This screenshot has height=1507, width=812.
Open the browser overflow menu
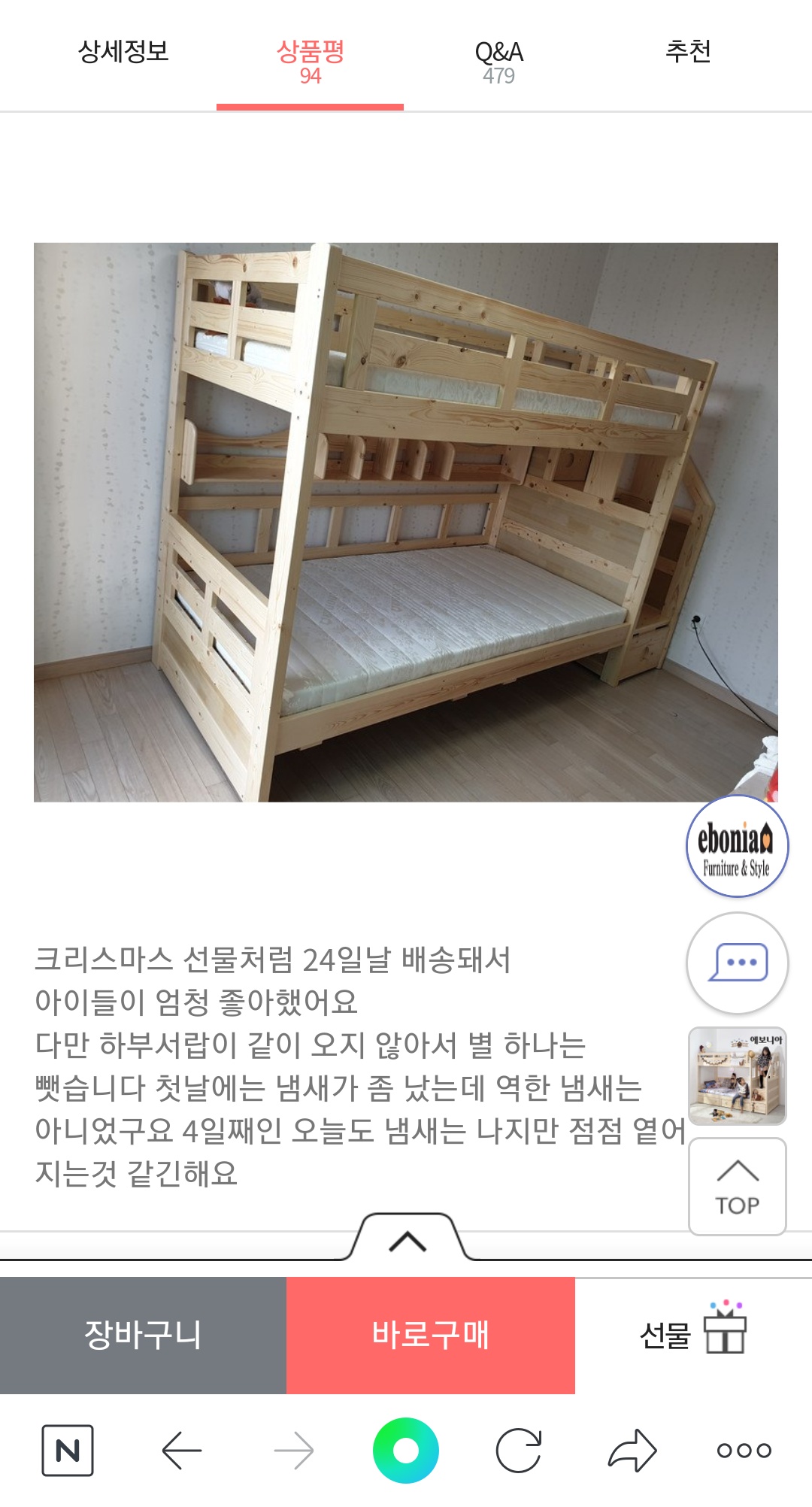tap(744, 1450)
